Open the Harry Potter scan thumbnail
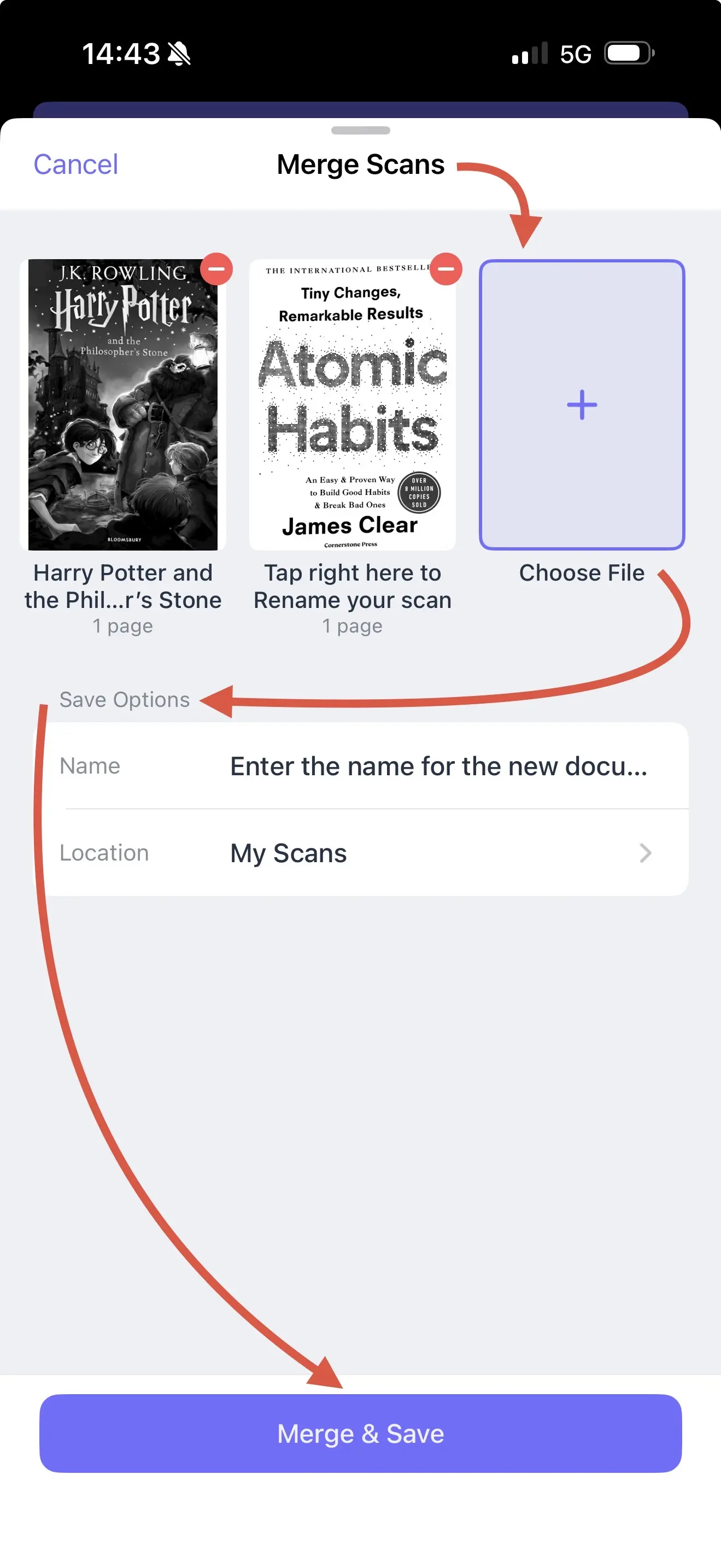Image resolution: width=721 pixels, height=1568 pixels. [122, 405]
